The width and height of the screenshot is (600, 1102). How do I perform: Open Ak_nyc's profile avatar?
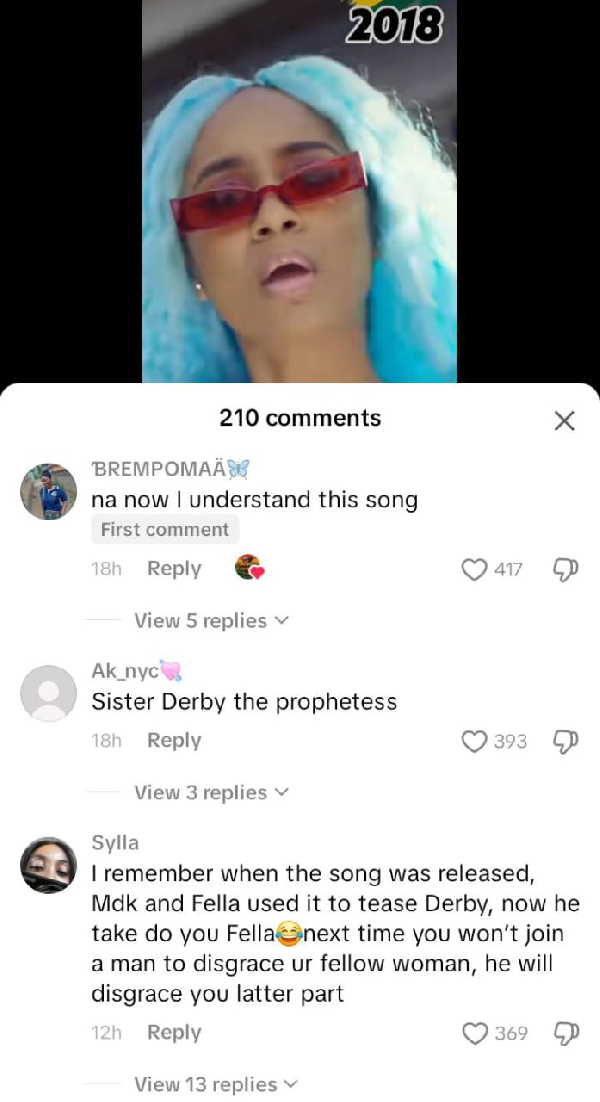[48, 693]
